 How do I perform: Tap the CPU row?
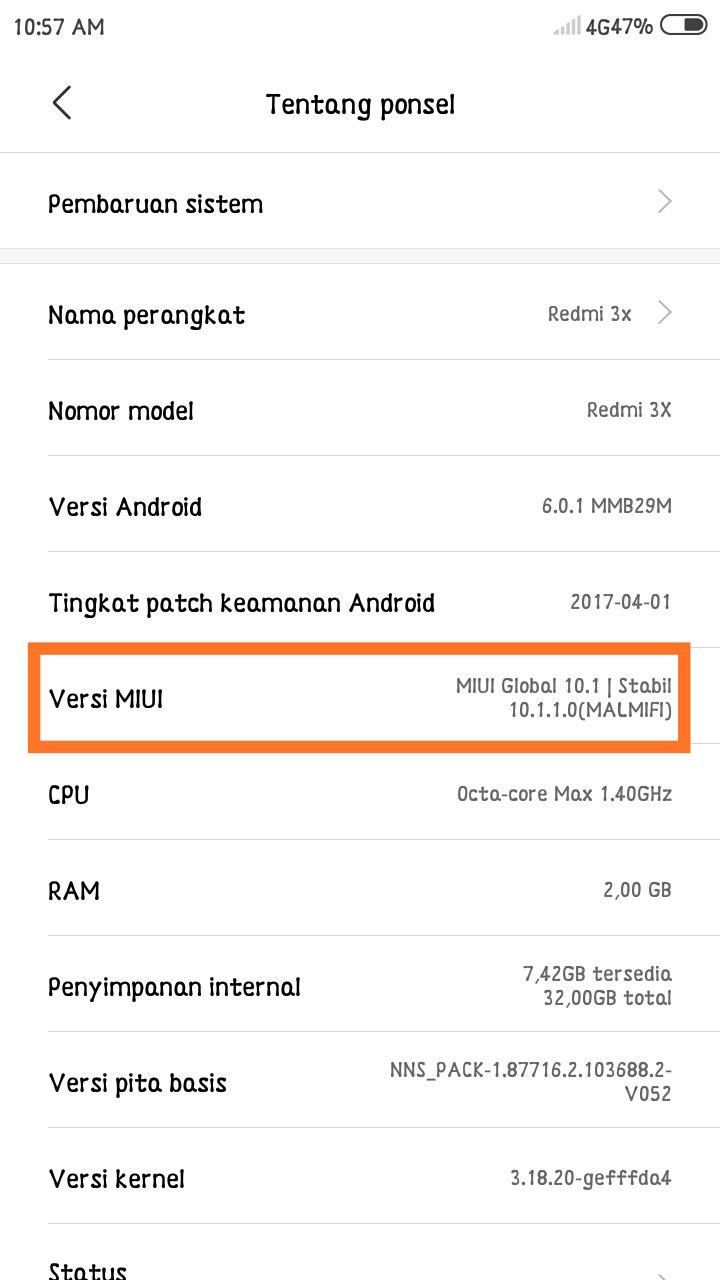click(360, 794)
